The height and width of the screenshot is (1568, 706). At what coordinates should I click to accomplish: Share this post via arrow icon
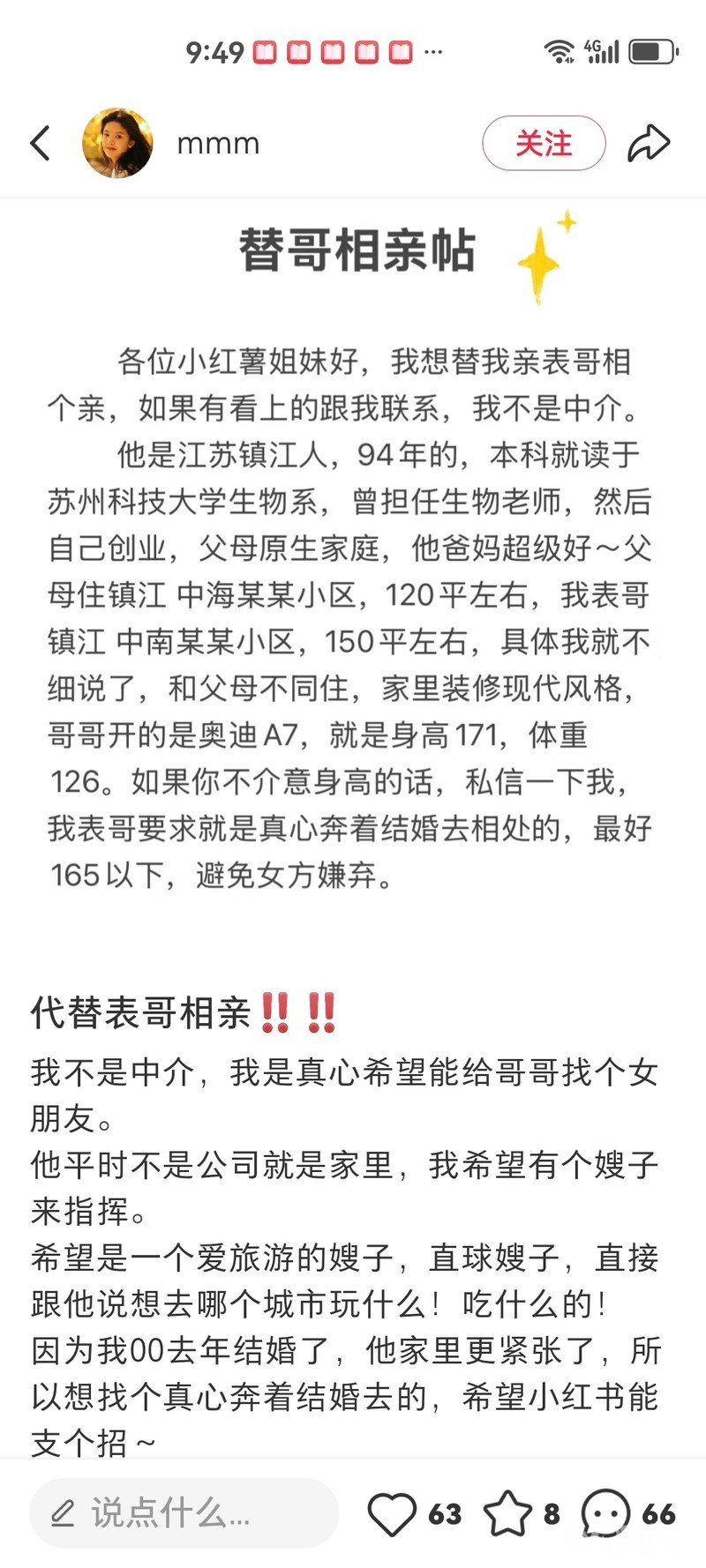tap(649, 143)
